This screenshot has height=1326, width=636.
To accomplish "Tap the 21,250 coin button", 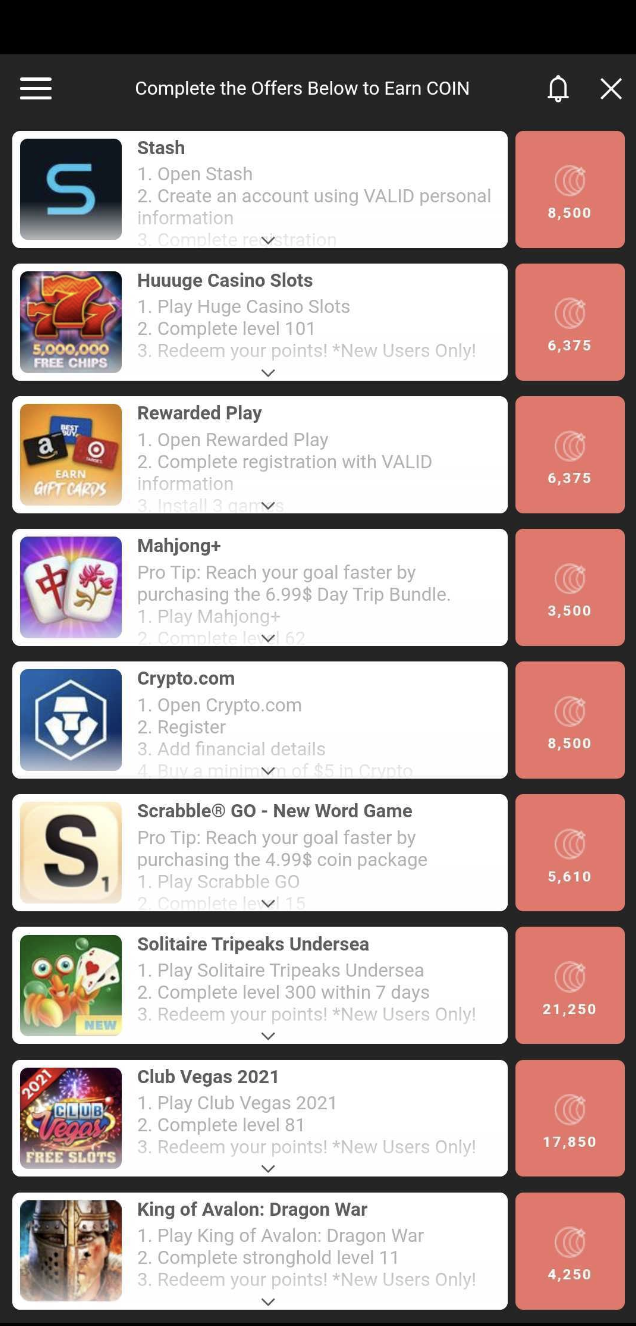I will (570, 986).
